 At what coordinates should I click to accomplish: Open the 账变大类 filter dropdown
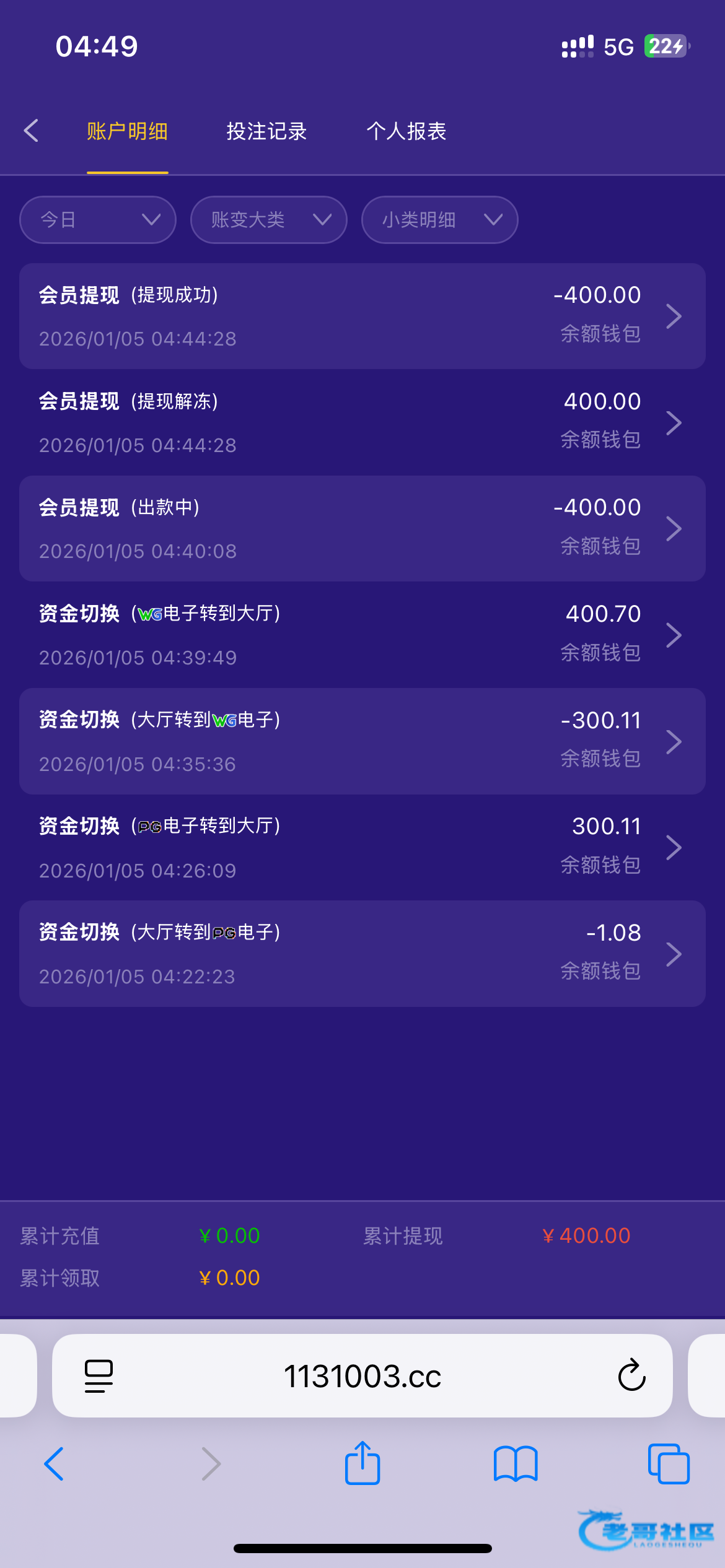click(268, 220)
